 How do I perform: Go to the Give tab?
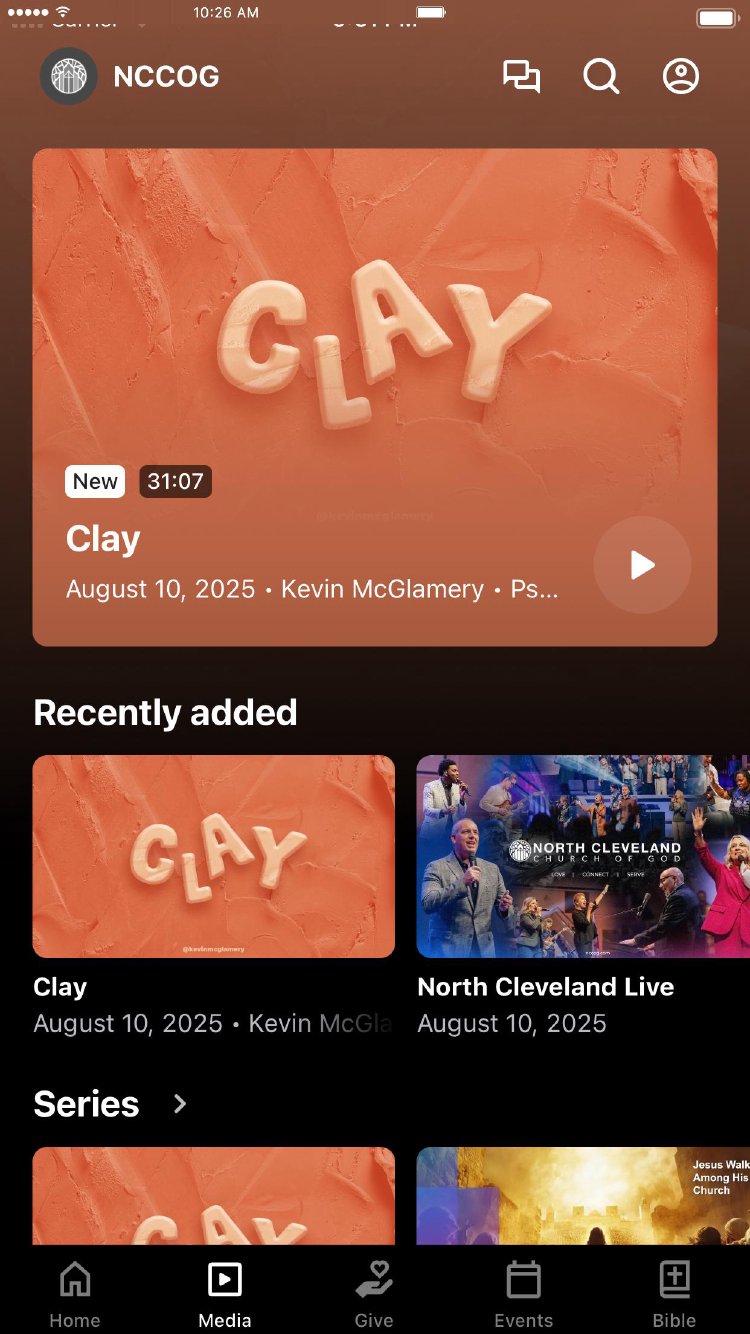tap(374, 1294)
